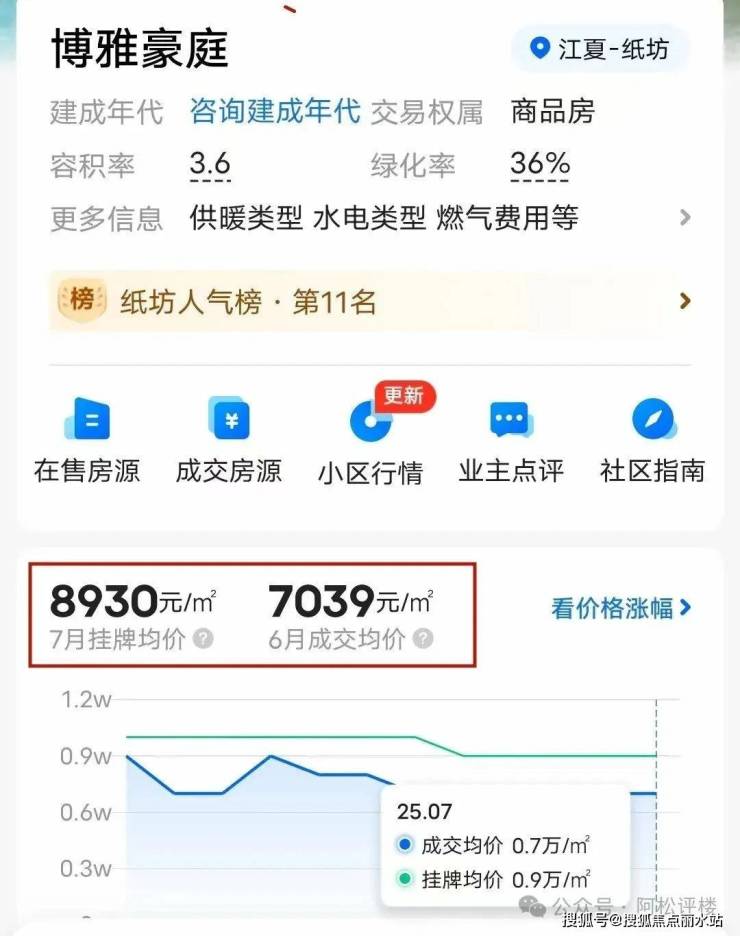Tap the 绿化率 36% value for explanation

pos(540,164)
